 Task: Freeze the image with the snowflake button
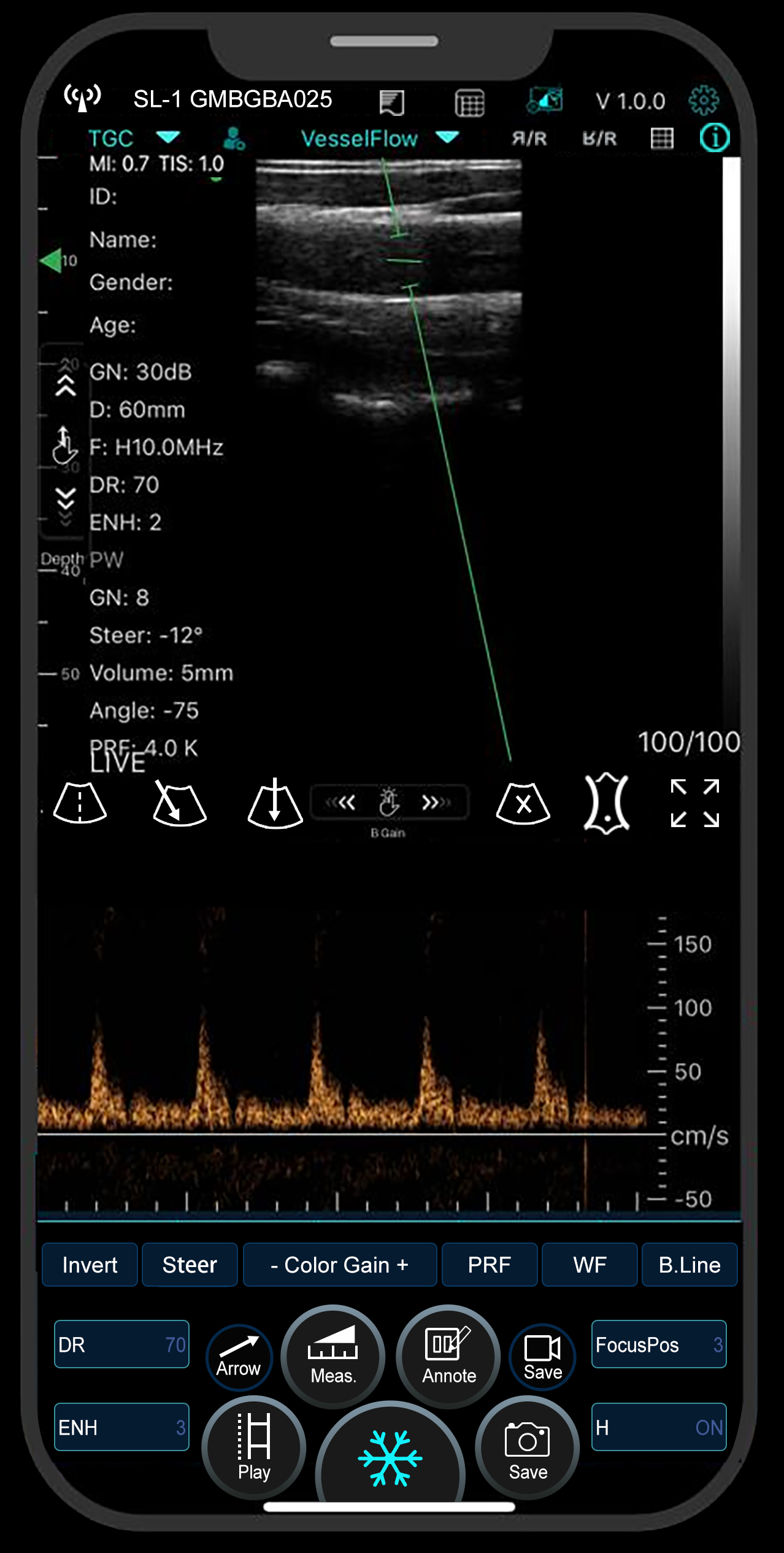[390, 1458]
